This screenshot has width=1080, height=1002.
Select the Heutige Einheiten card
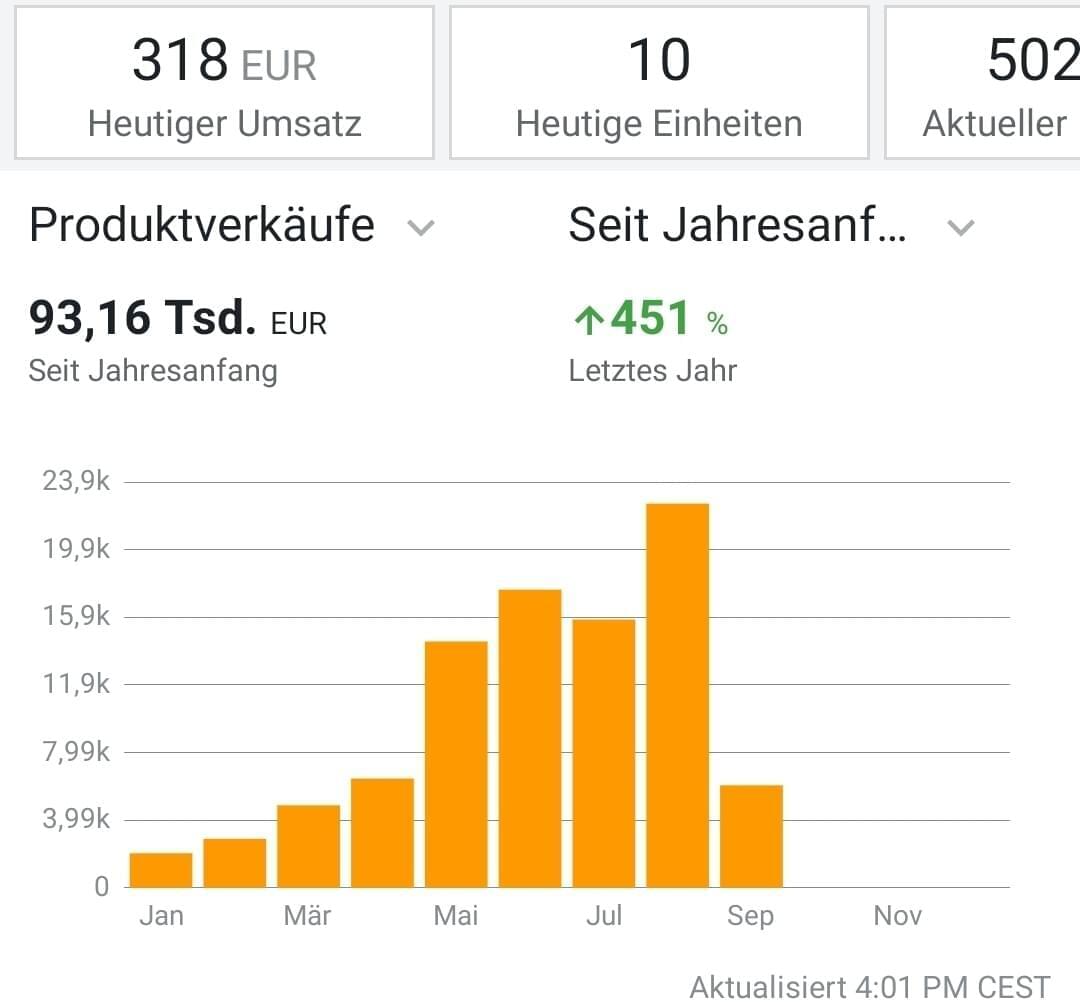(x=658, y=83)
